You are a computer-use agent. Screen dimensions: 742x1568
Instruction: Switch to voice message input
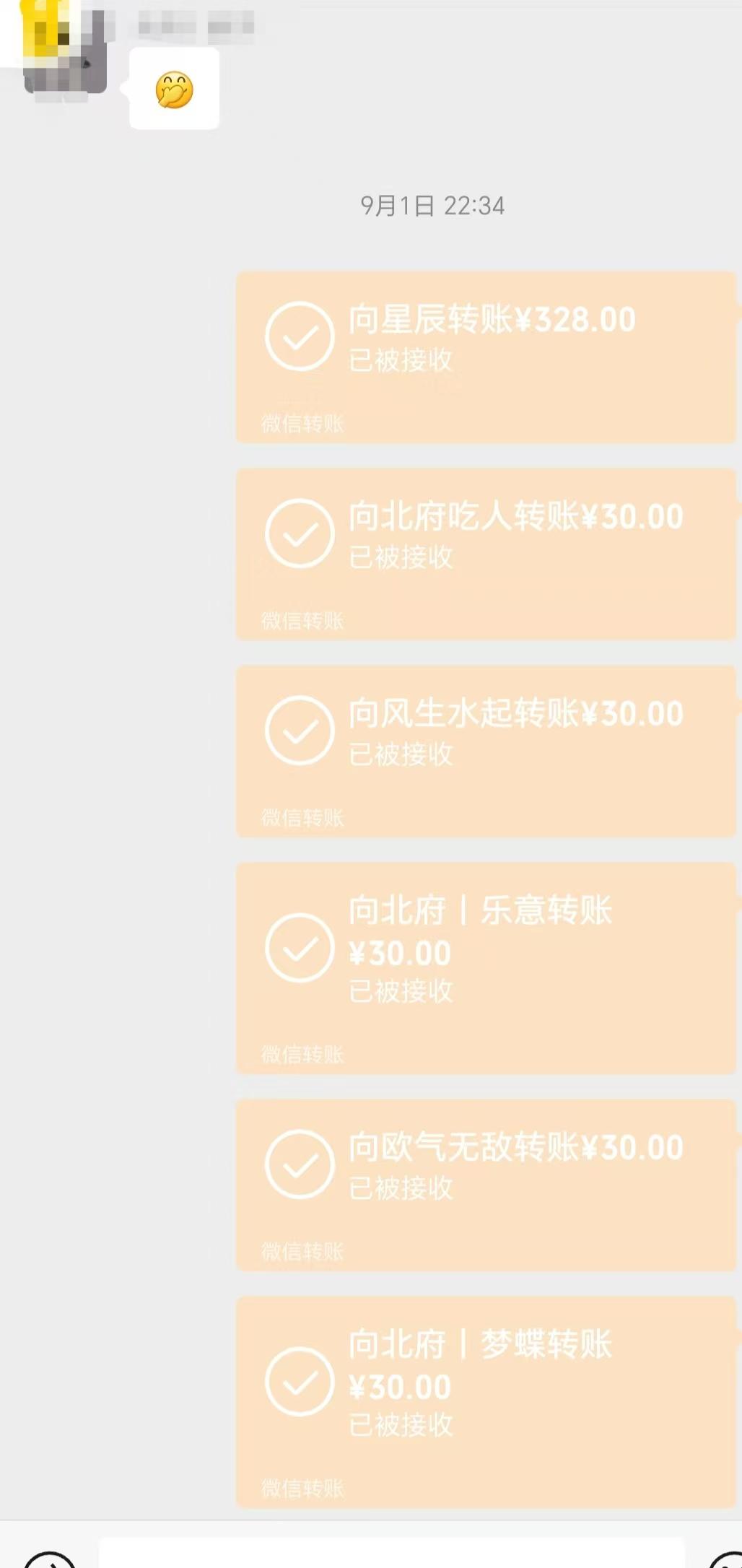click(49, 1559)
